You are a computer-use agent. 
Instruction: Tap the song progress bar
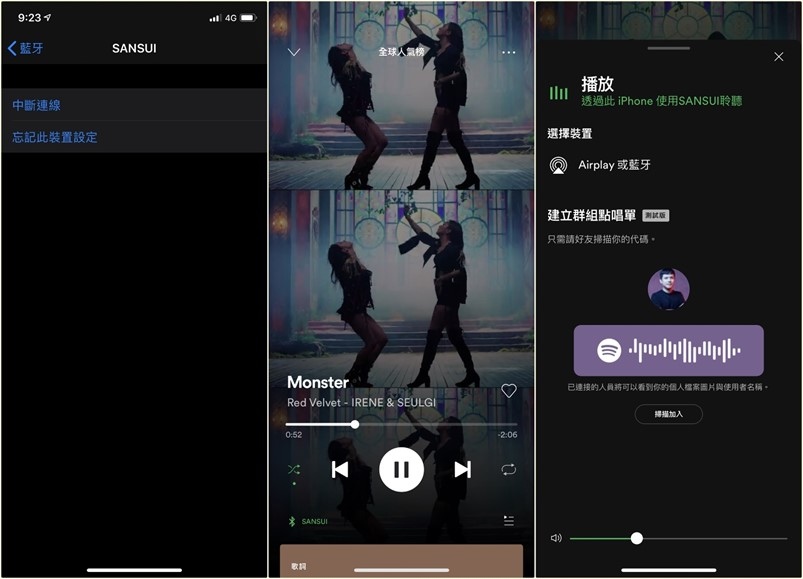[401, 424]
